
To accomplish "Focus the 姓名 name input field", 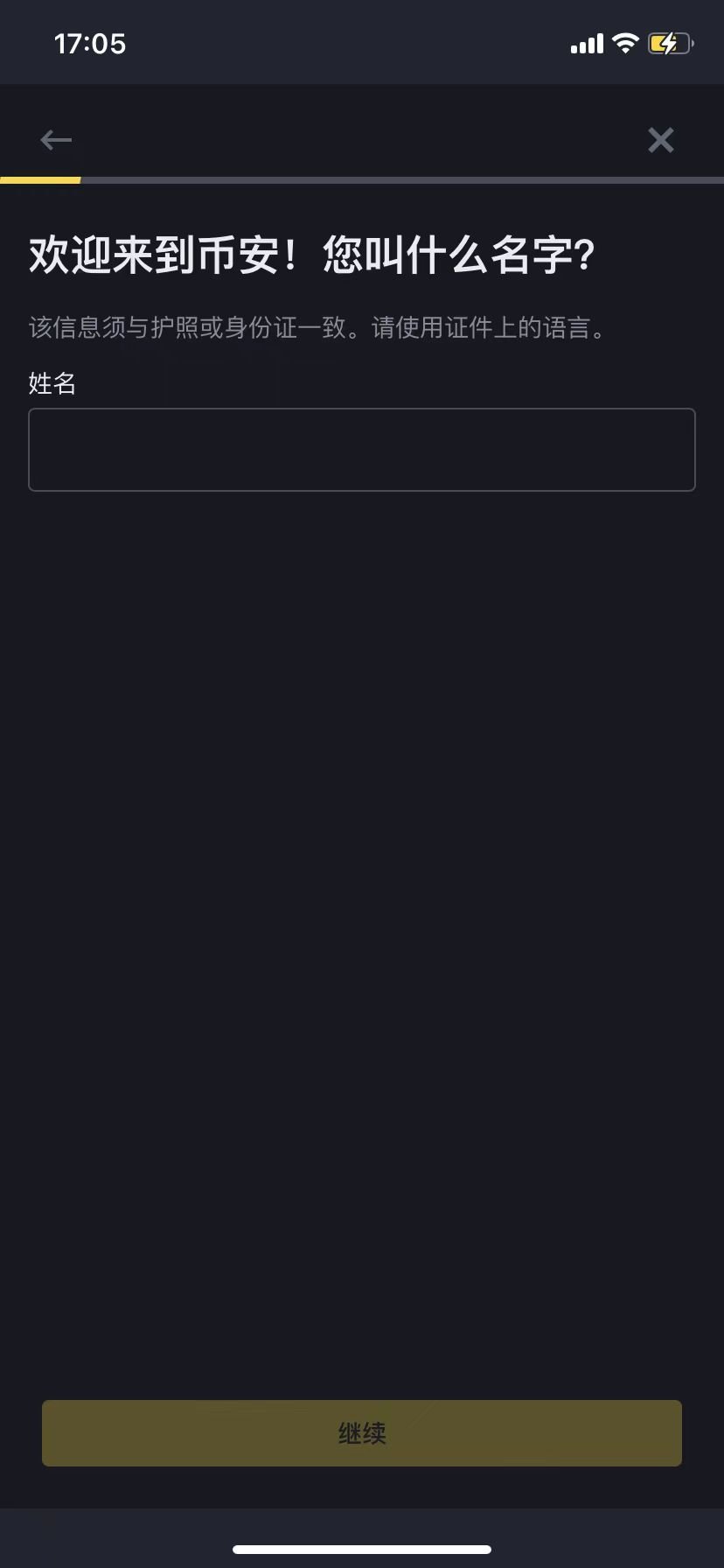I will click(x=362, y=450).
